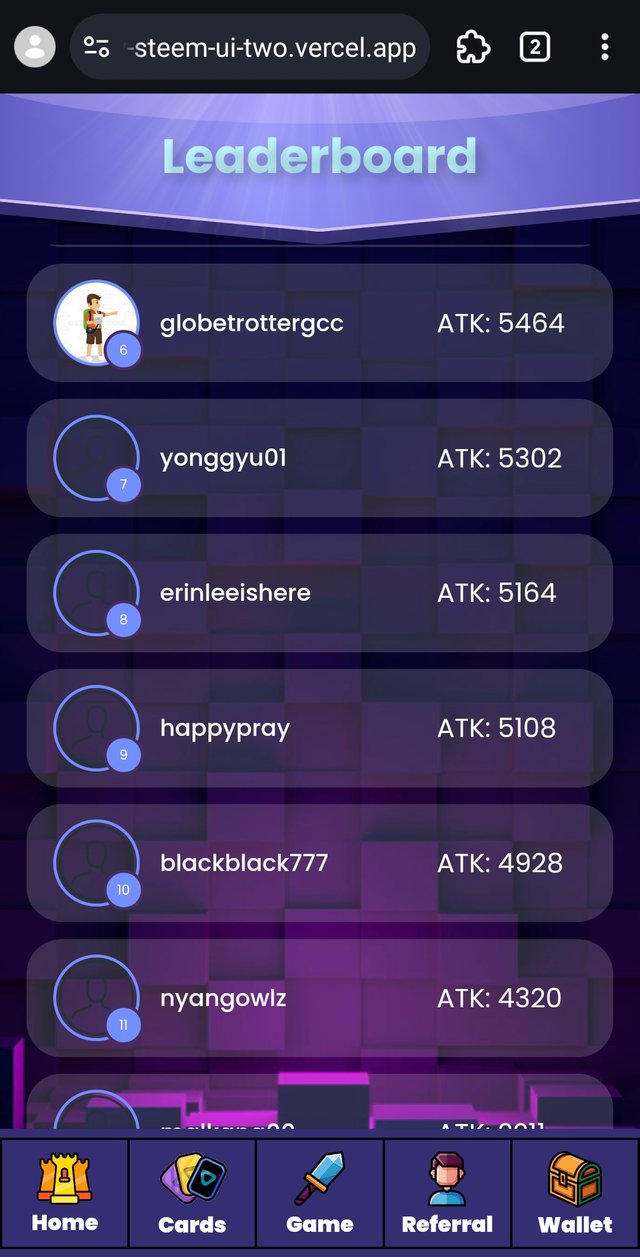640x1257 pixels.
Task: Select blackblack777's leaderboard entry
Action: [x=320, y=863]
